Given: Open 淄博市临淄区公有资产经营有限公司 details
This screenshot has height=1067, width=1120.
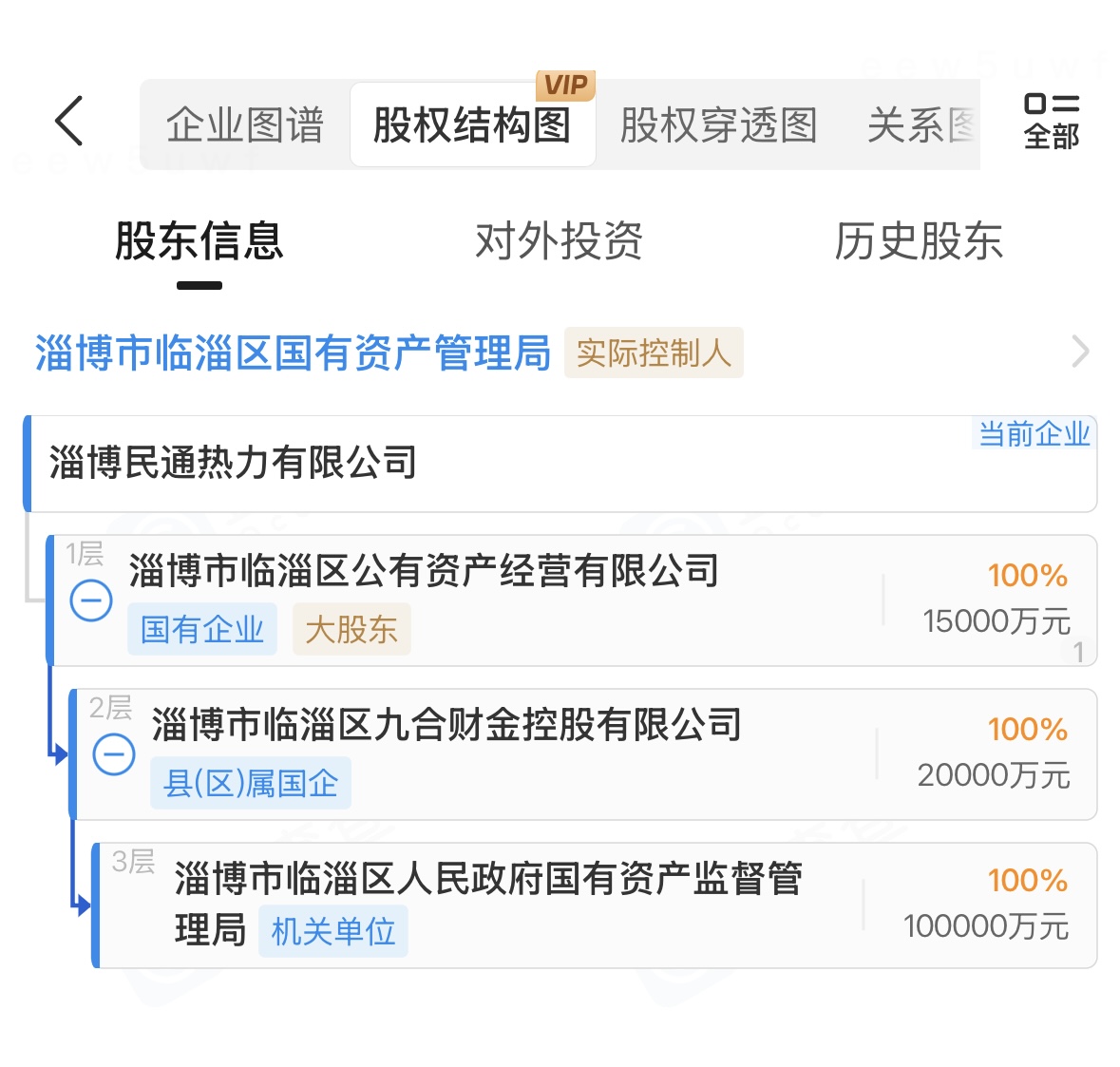Looking at the screenshot, I should click(424, 572).
